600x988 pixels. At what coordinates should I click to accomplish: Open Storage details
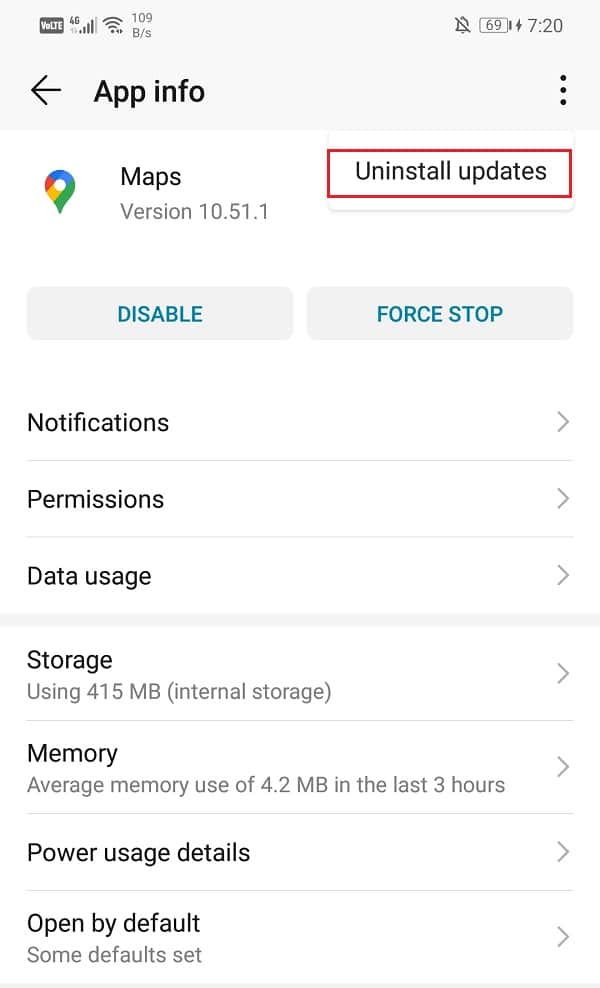tap(298, 674)
